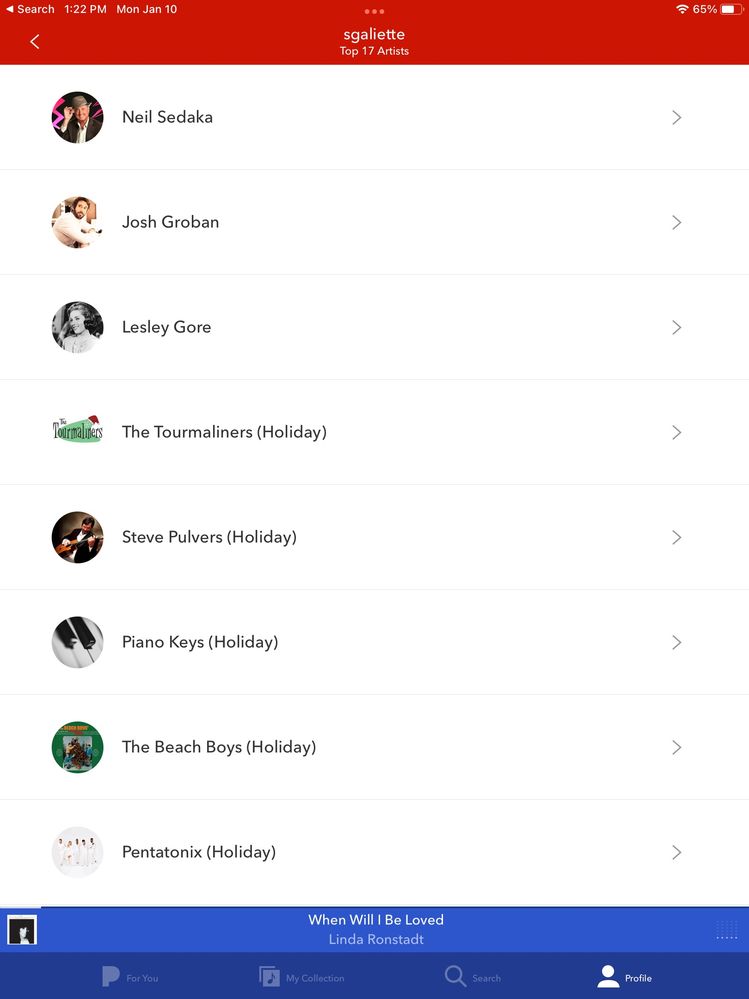Go to the Profile tab
749x999 pixels.
tap(624, 977)
